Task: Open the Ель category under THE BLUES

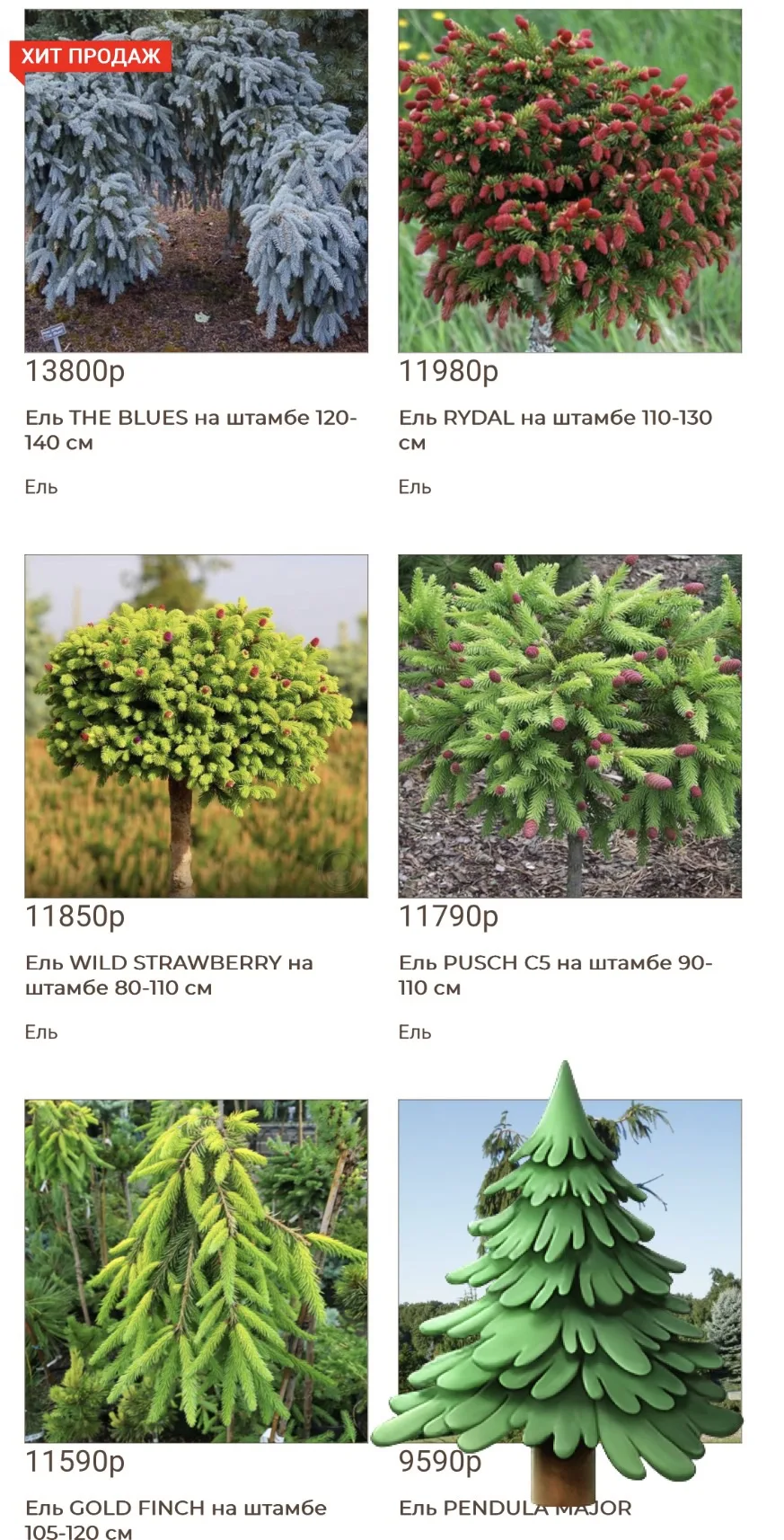Action: [x=41, y=487]
